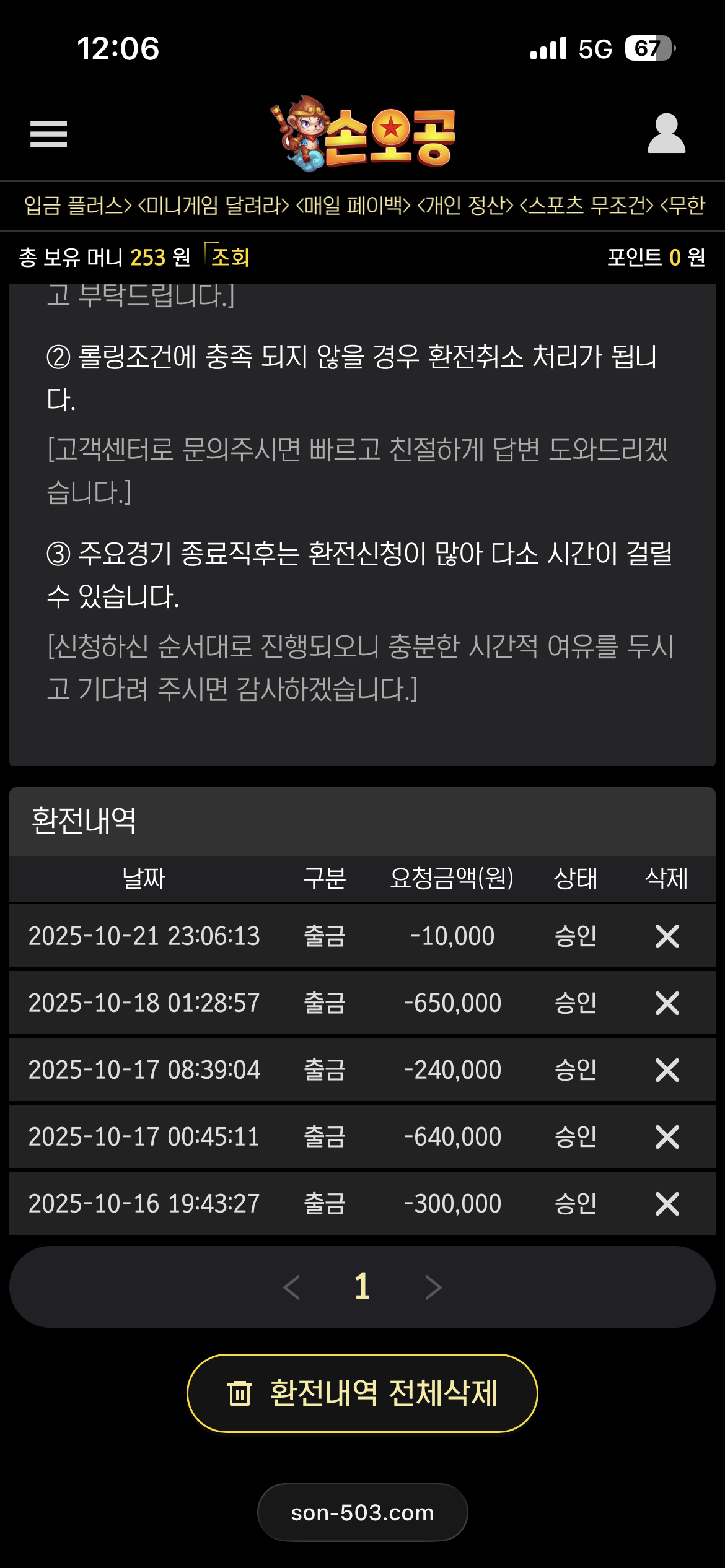This screenshot has width=725, height=1568.
Task: Tap 조회 to refresh balance
Action: [229, 256]
